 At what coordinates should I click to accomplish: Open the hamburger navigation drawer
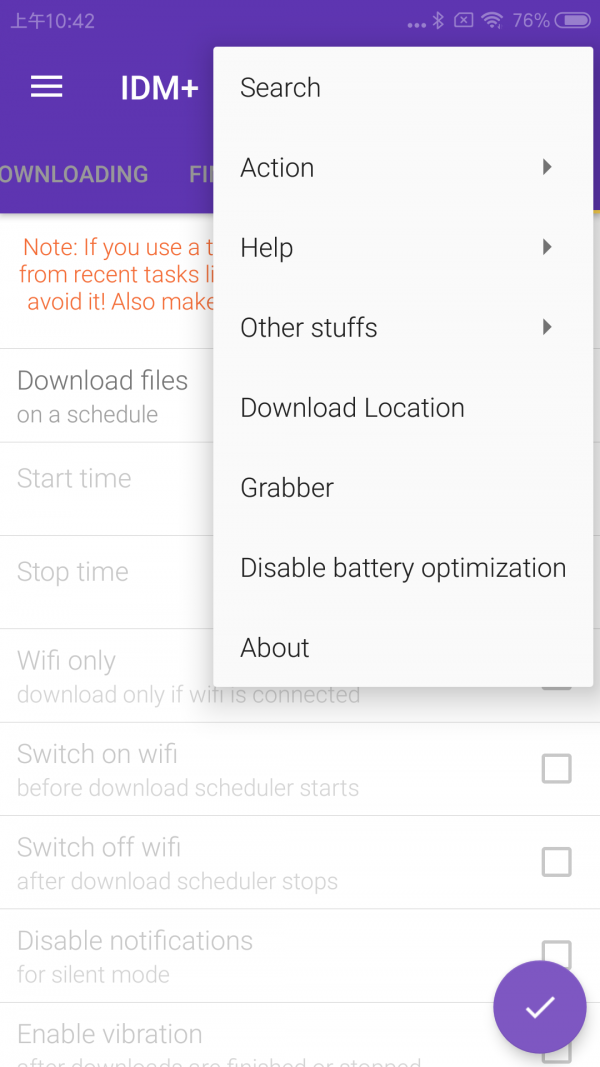pyautogui.click(x=47, y=88)
